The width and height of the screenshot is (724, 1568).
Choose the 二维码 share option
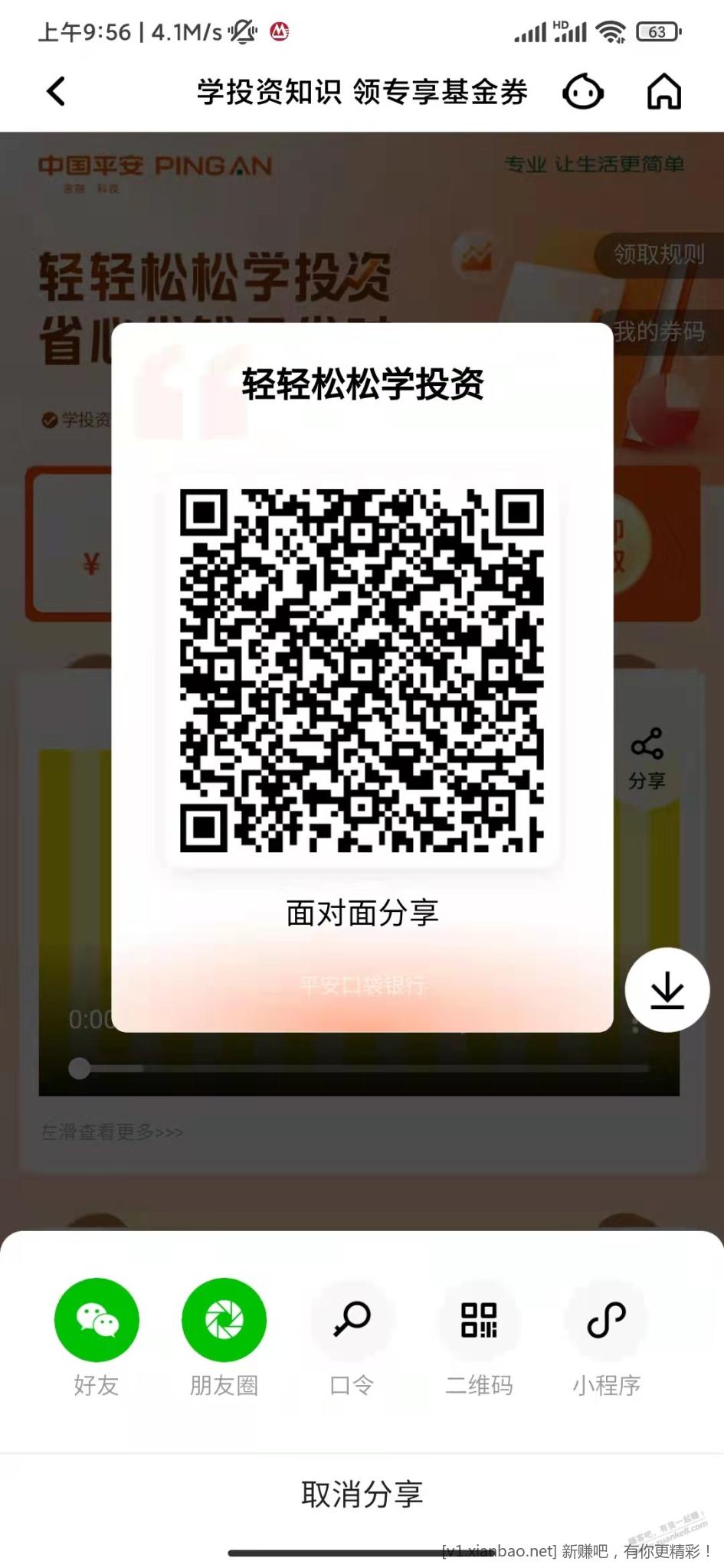[479, 1320]
